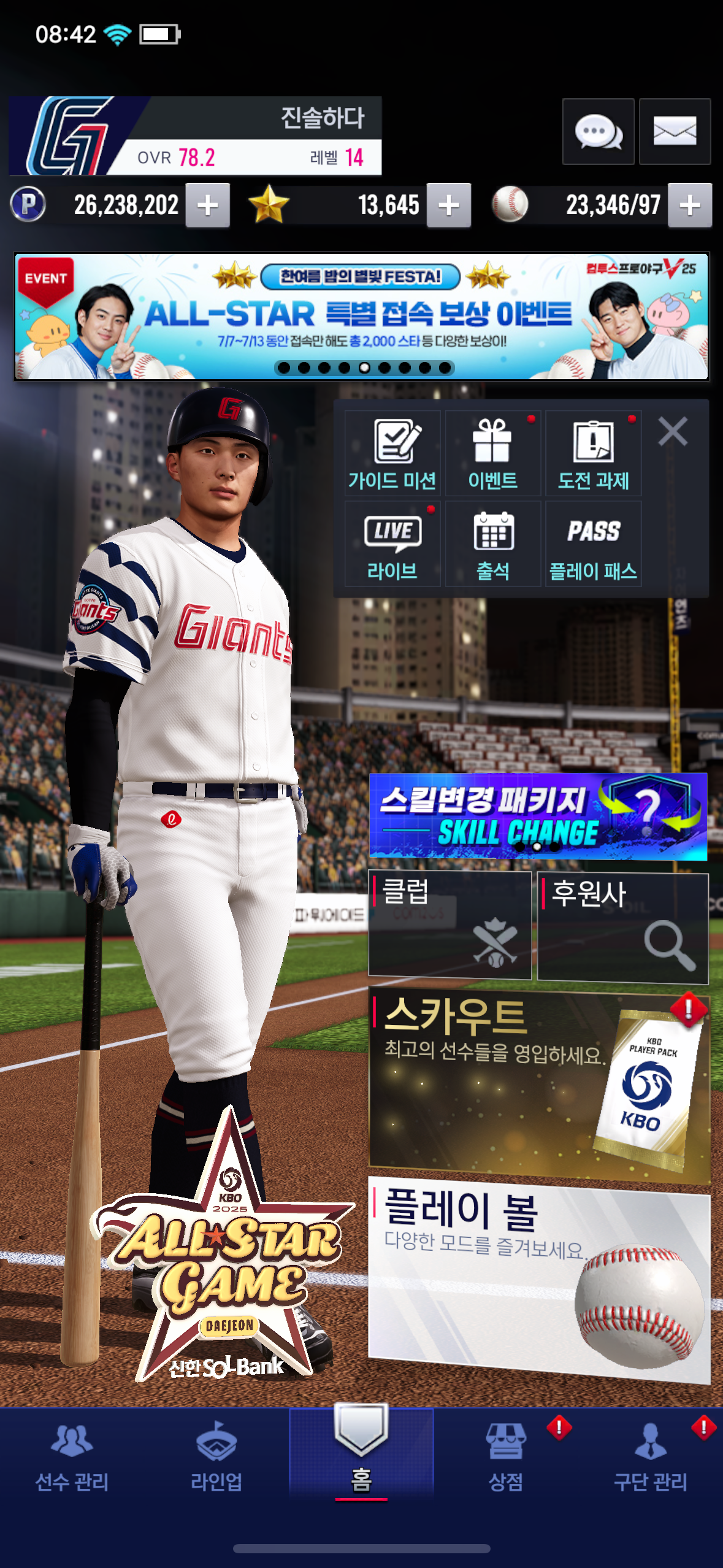Screen dimensions: 723x1568
Task: Open 가이드 미션 guide missions
Action: coord(392,453)
